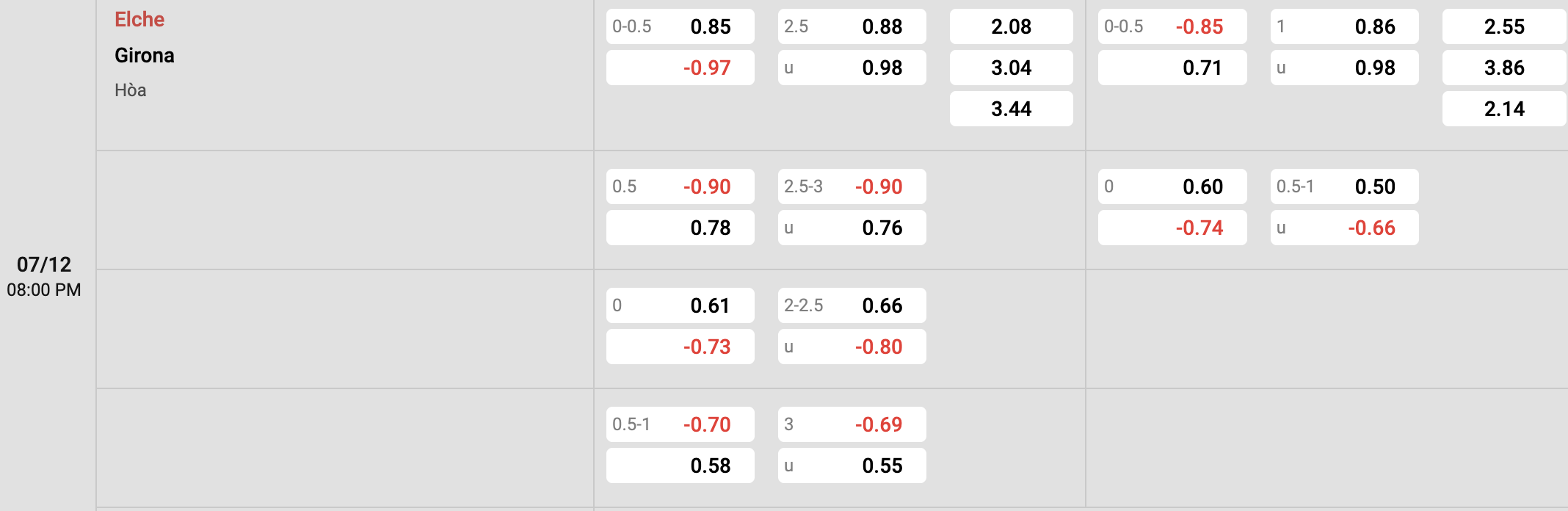Tap the -0.74 handicap odds
This screenshot has height=511, width=1568.
1172,228
